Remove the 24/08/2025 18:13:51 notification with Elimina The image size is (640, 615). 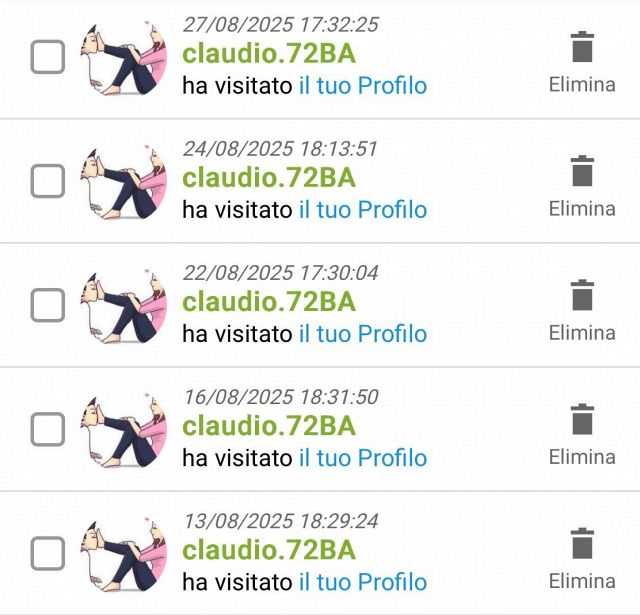pos(582,185)
